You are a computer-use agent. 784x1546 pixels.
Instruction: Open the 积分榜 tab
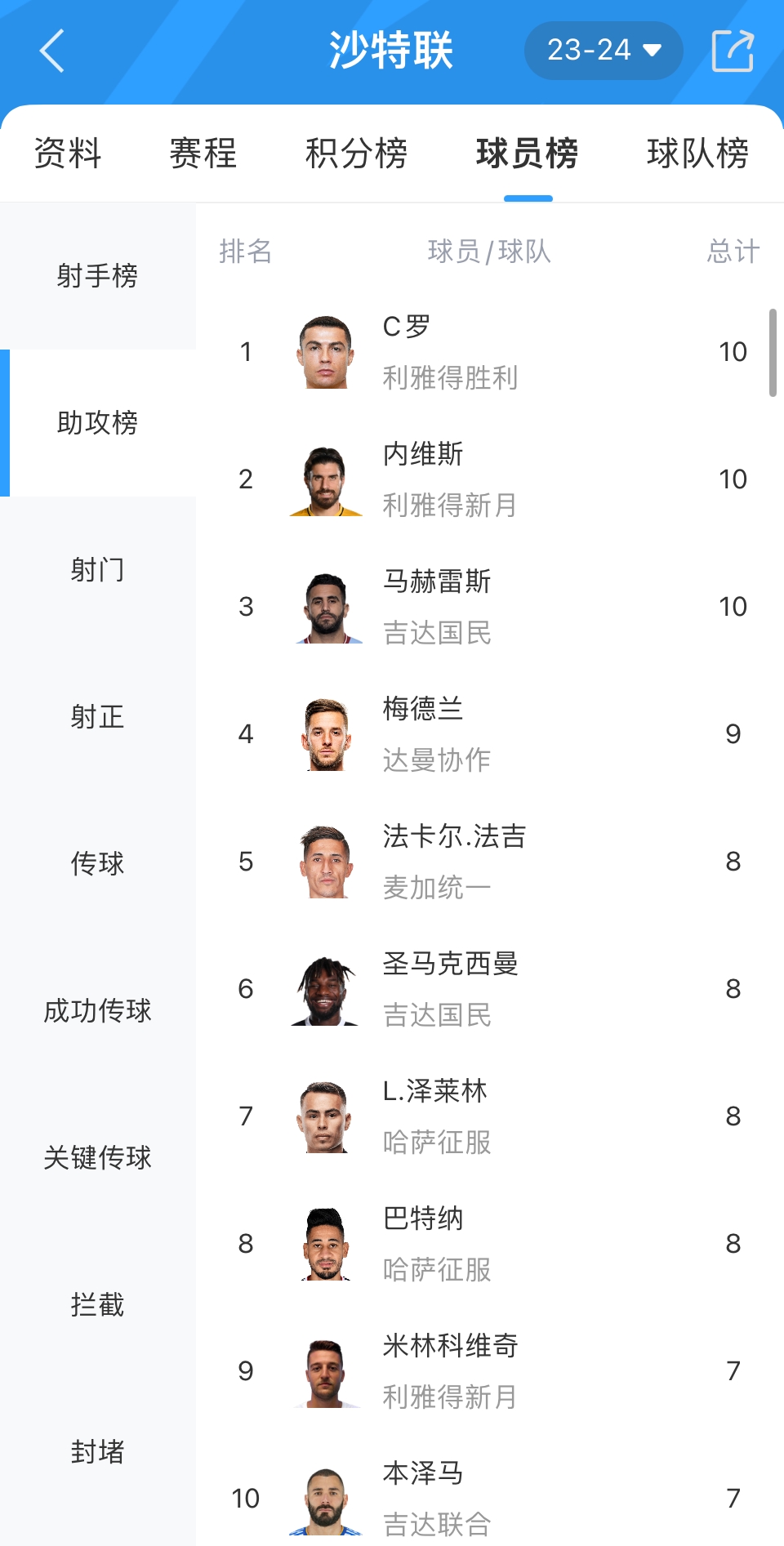356,154
